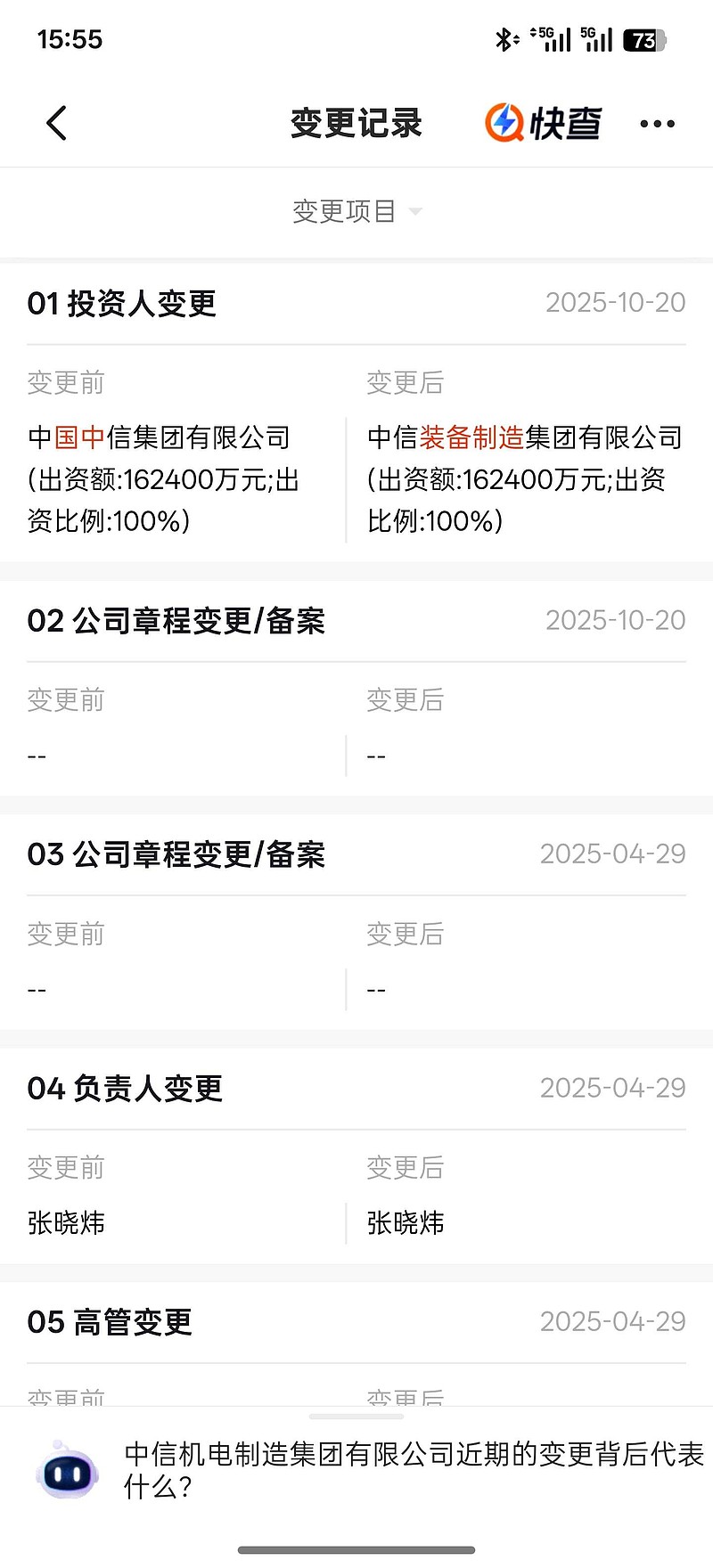Expand the 变更项目 filter dropdown
The image size is (713, 1568).
[356, 211]
